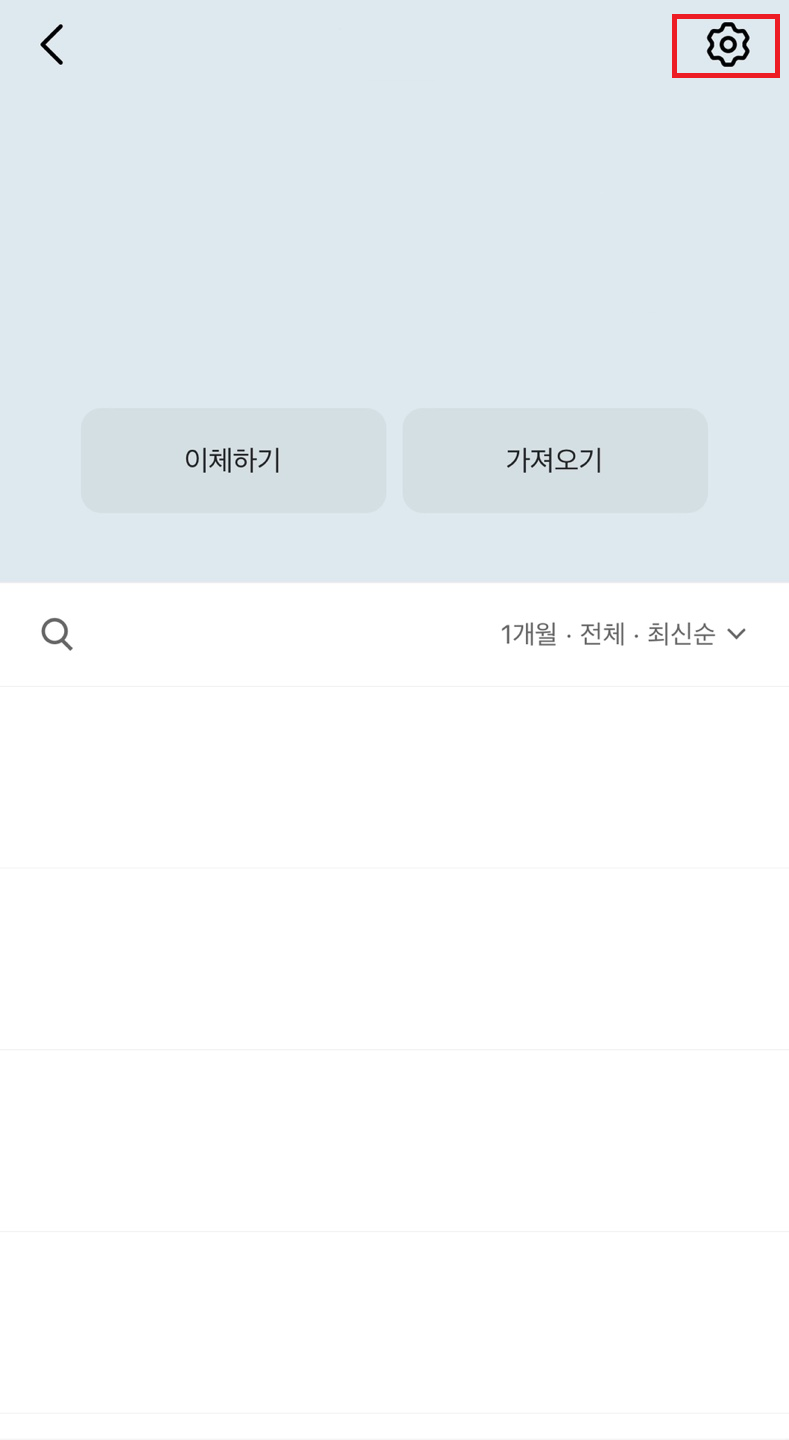Viewport: 789px width, 1440px height.
Task: Click the magnifying glass above the transaction list
Action: (x=56, y=633)
